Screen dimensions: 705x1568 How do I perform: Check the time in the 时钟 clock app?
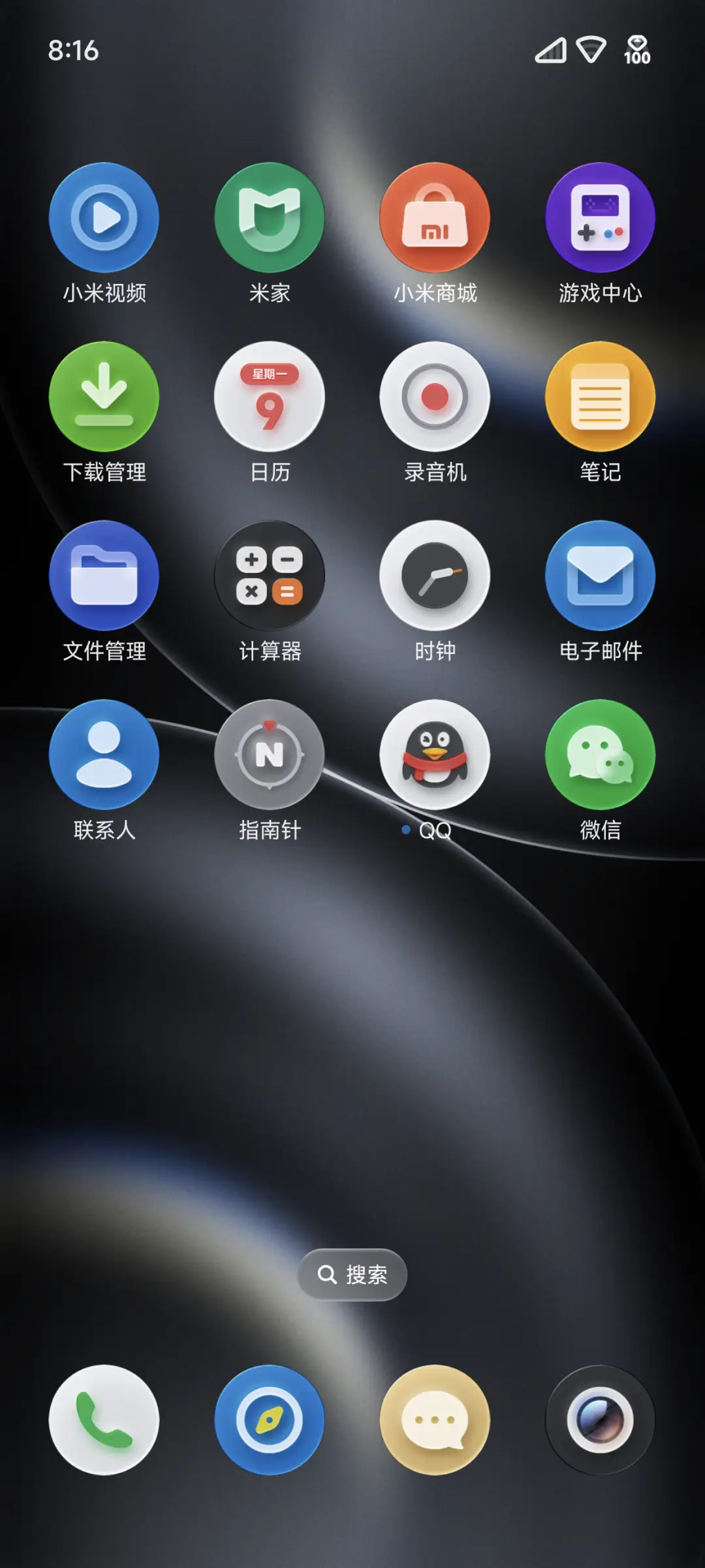435,575
